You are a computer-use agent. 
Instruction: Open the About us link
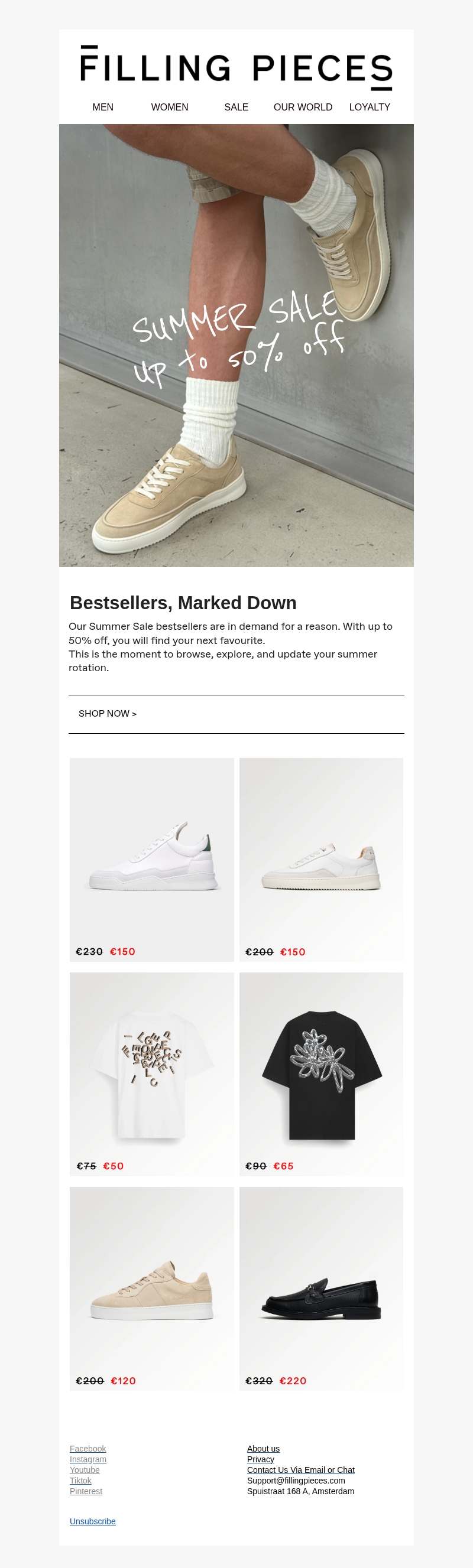(x=263, y=1448)
